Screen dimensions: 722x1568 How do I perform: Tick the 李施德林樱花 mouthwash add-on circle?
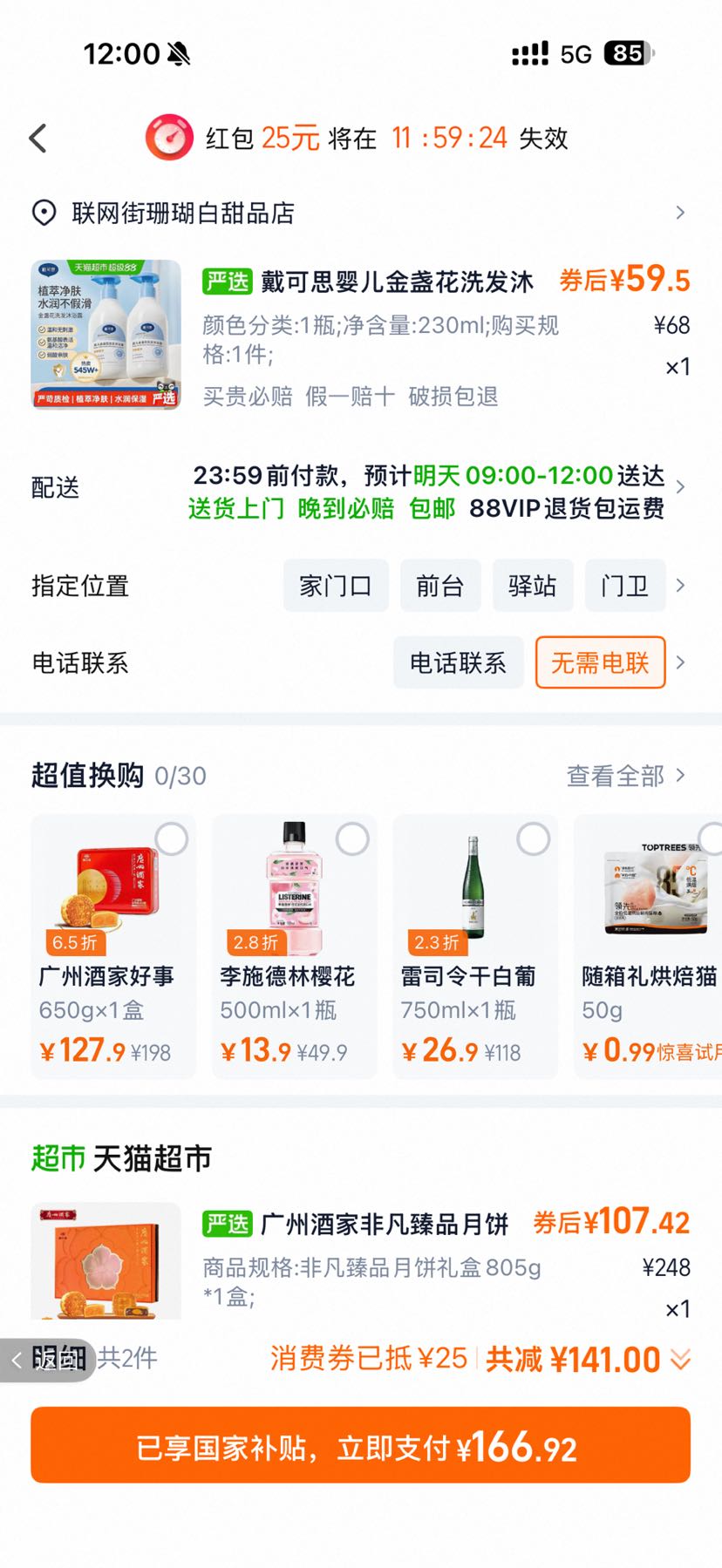coord(352,839)
